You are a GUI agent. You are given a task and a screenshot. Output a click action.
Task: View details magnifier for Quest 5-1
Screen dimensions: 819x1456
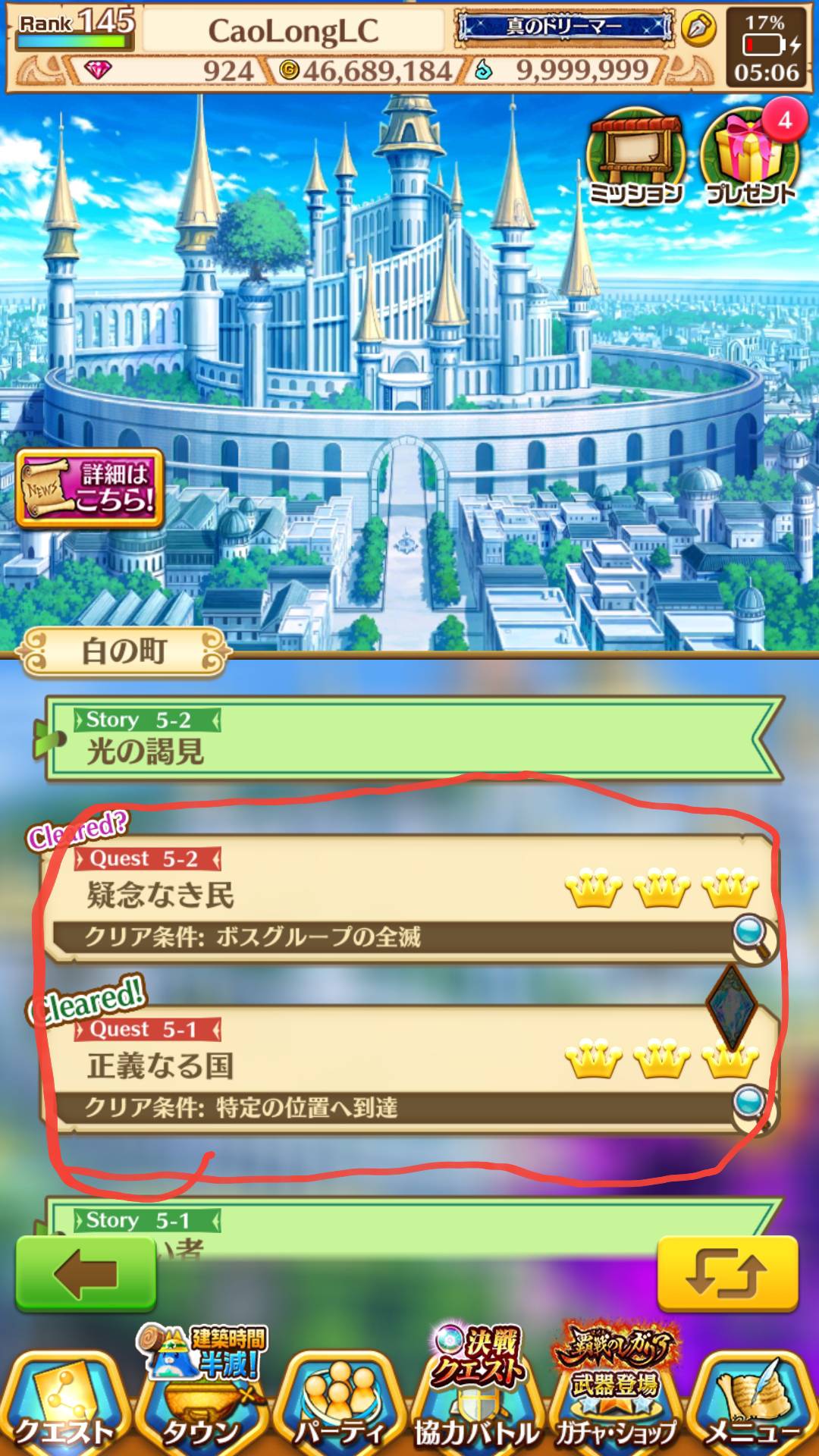[751, 1106]
